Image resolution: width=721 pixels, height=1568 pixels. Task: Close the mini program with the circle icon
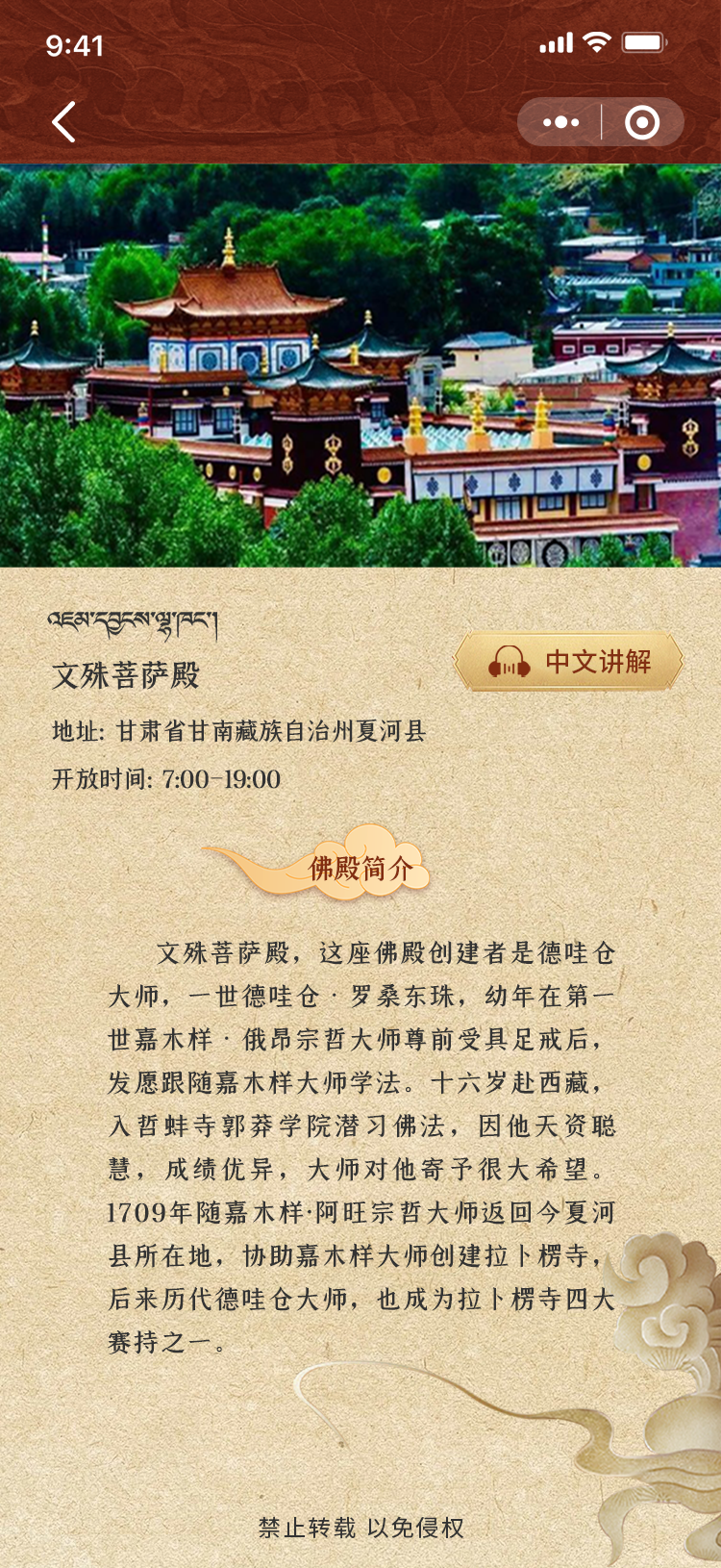[642, 123]
